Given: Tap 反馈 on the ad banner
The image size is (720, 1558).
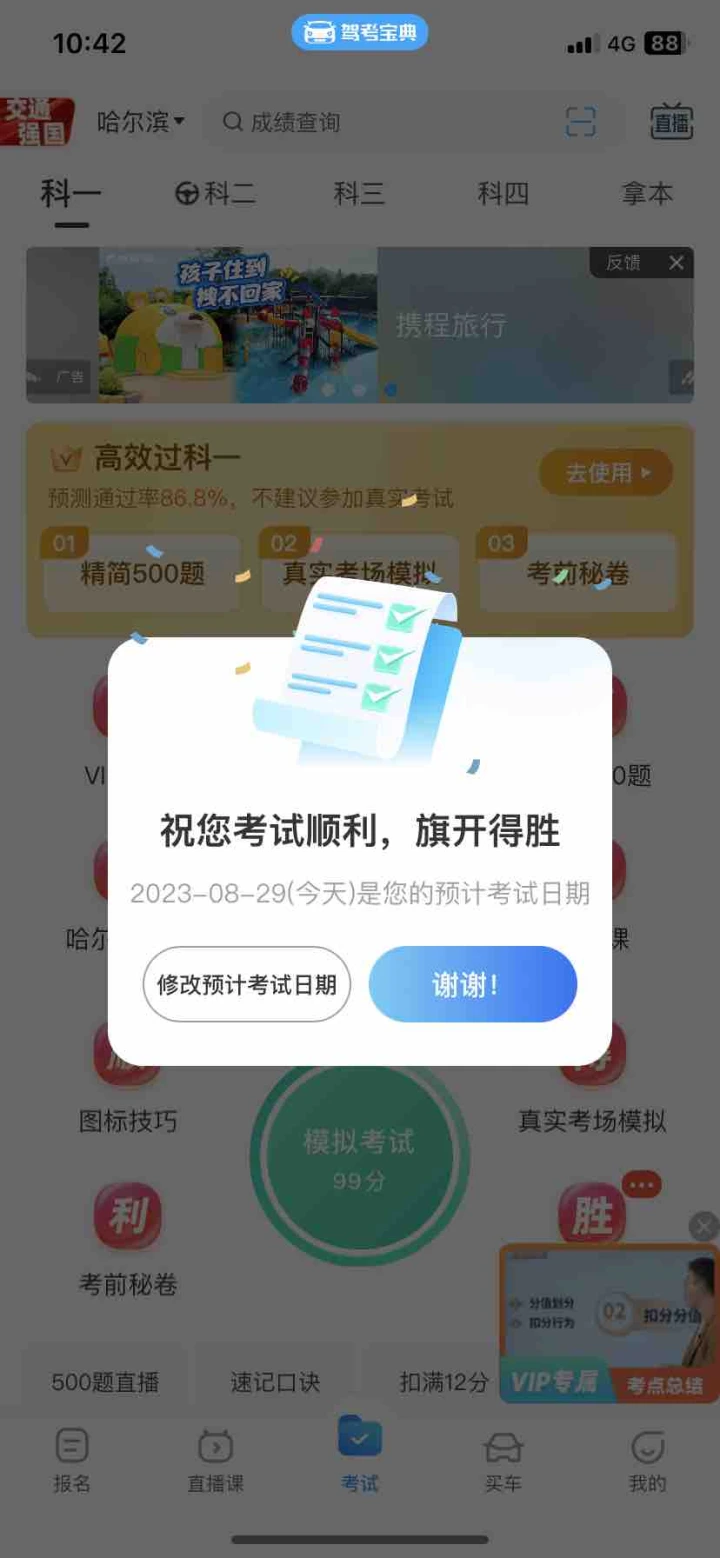Looking at the screenshot, I should pyautogui.click(x=623, y=263).
